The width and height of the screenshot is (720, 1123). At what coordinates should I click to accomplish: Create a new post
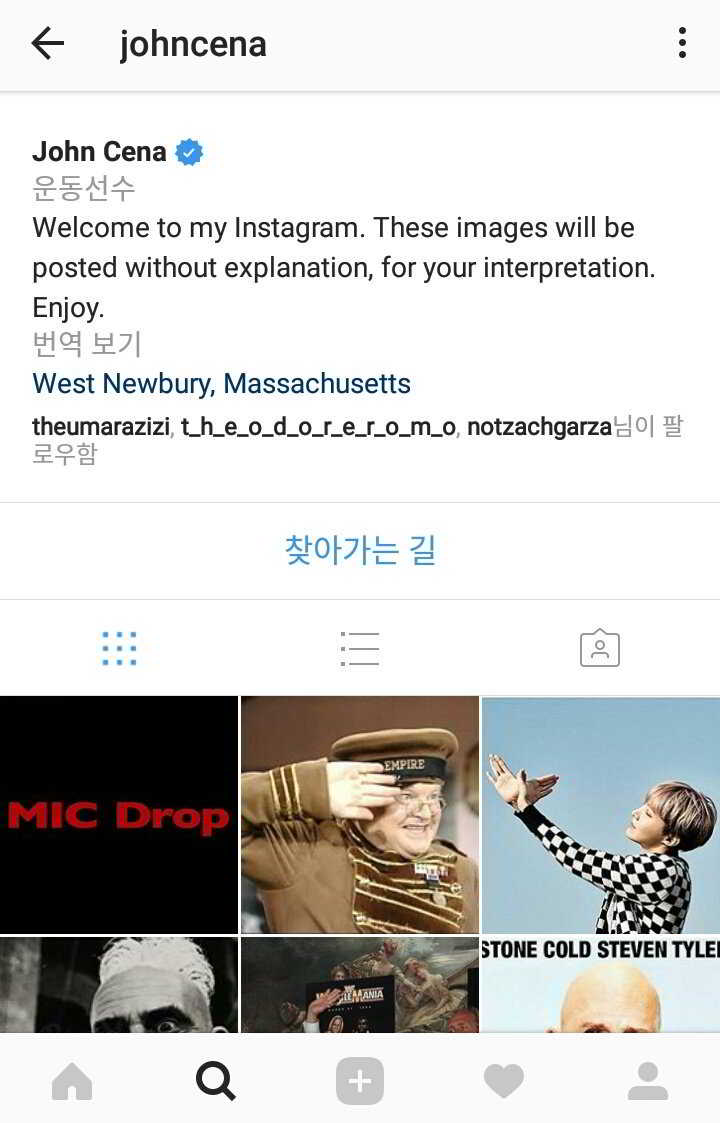[x=360, y=1081]
